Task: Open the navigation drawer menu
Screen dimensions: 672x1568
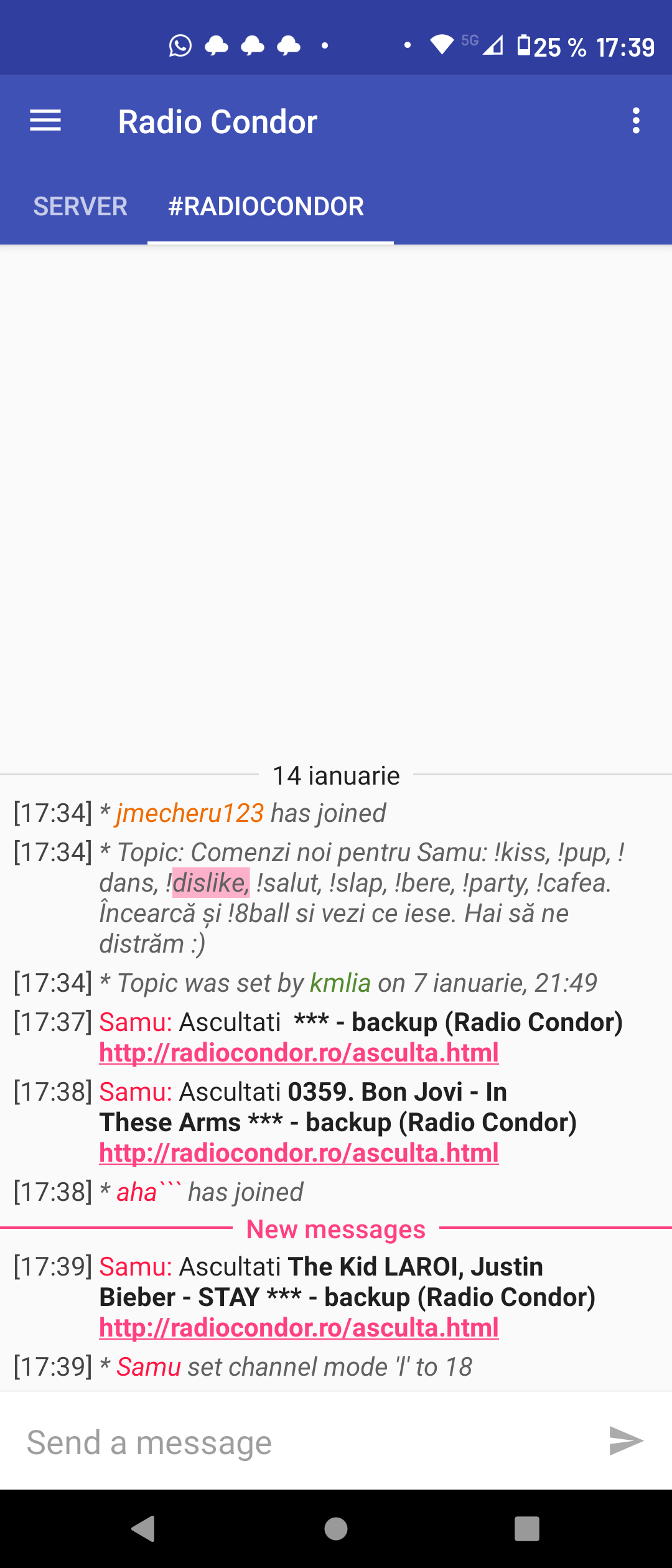Action: tap(45, 121)
